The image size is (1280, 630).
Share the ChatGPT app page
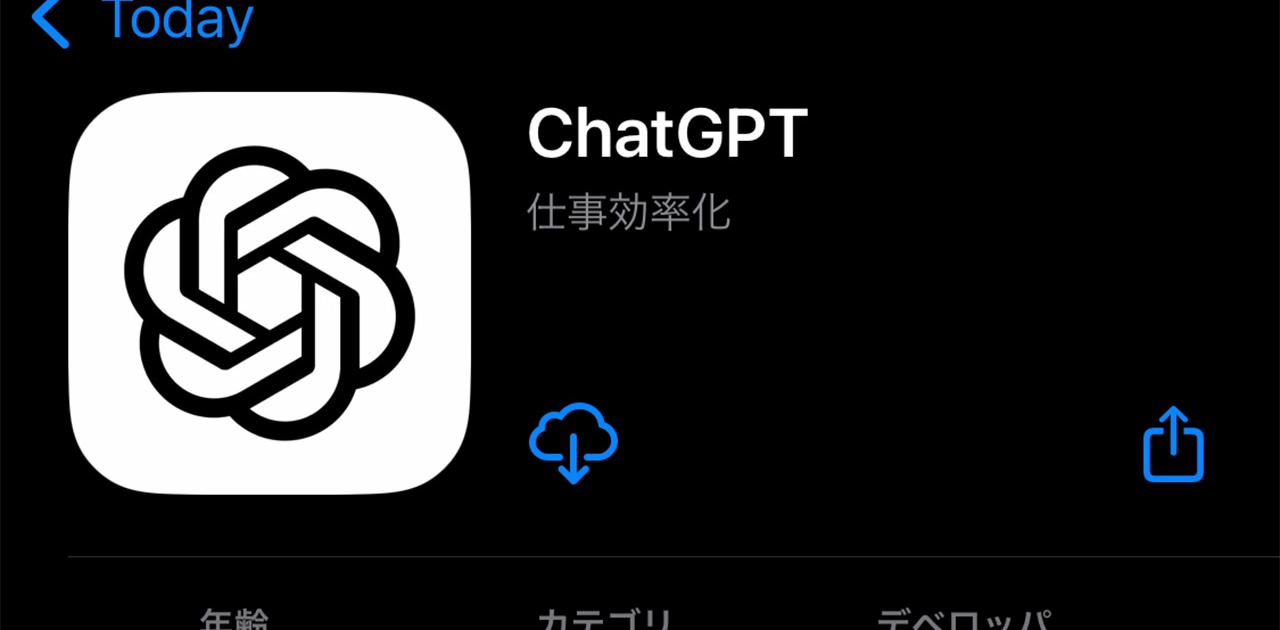1173,445
